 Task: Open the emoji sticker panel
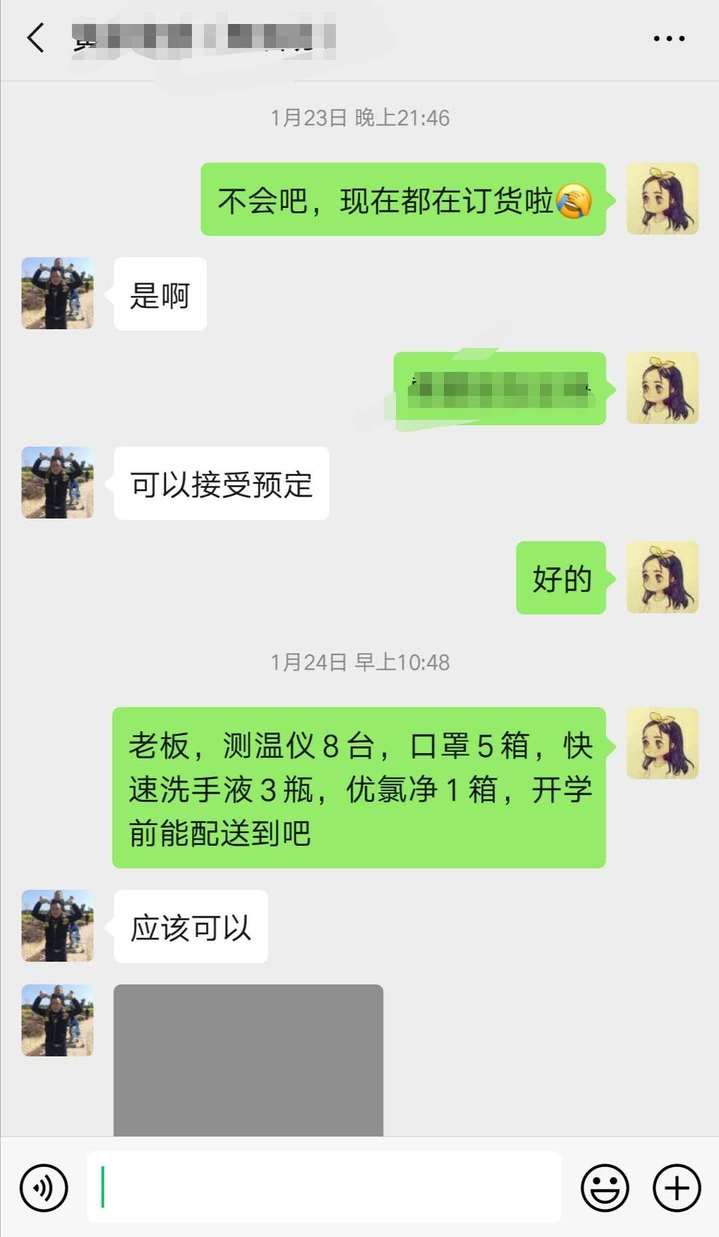click(605, 1188)
